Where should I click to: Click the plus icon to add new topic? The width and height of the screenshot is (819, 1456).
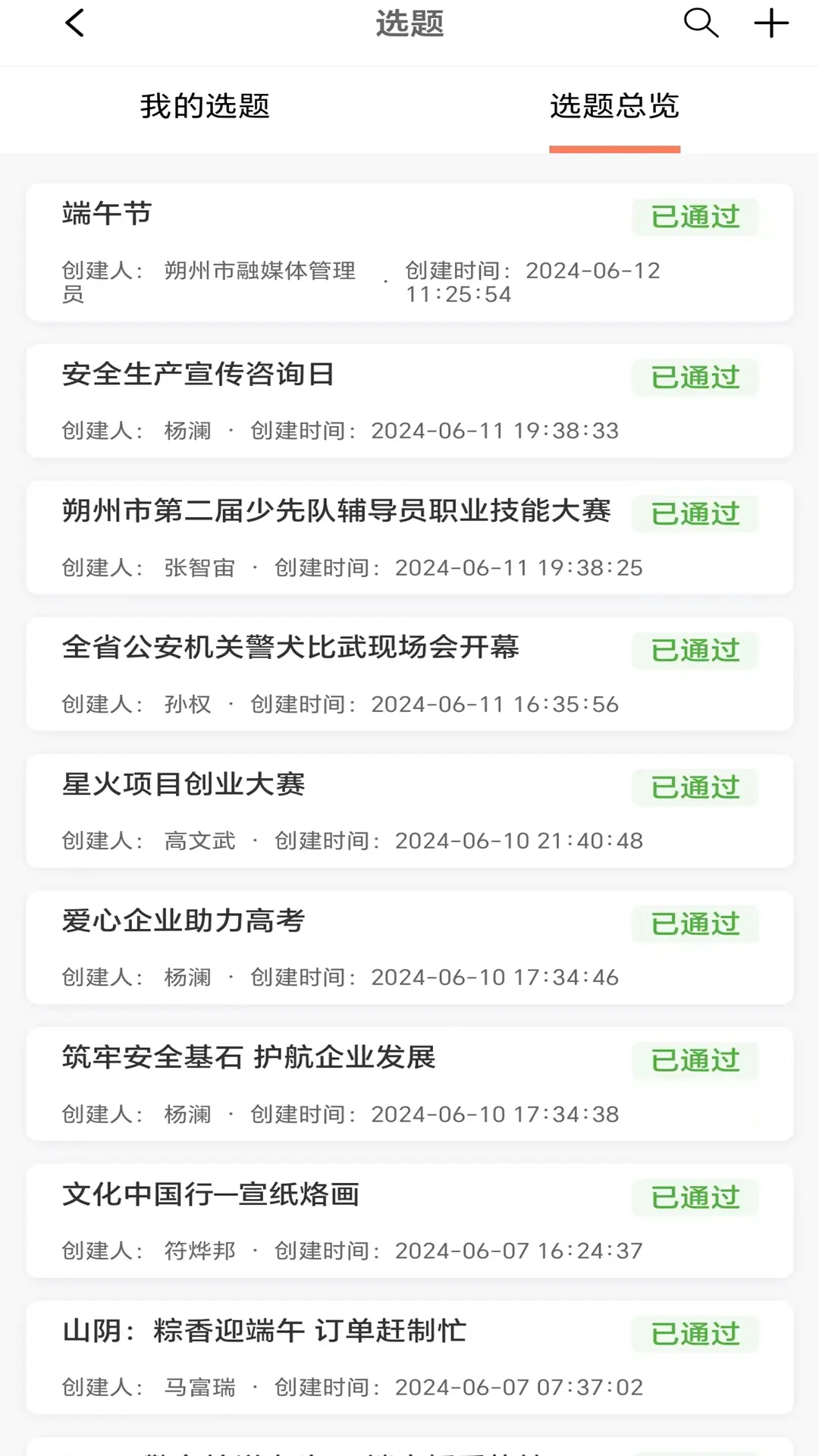pyautogui.click(x=770, y=23)
